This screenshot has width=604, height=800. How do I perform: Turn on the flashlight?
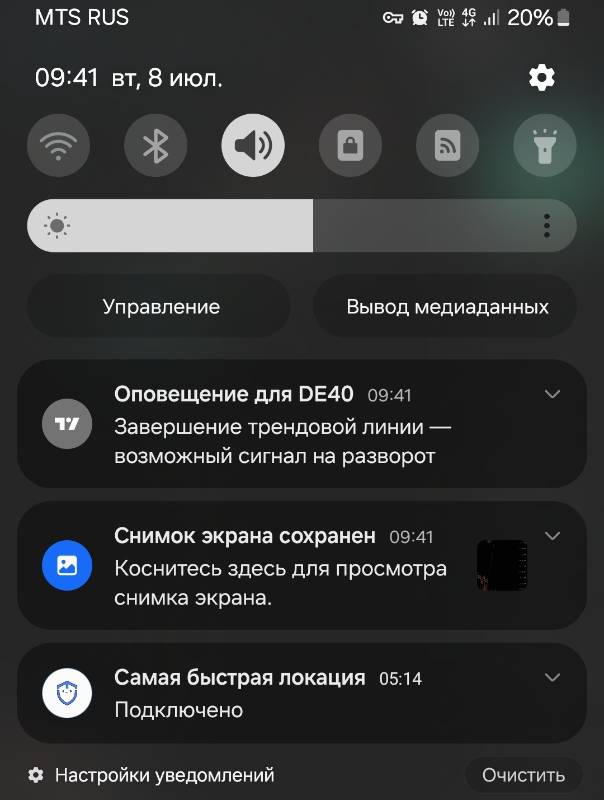[x=545, y=147]
